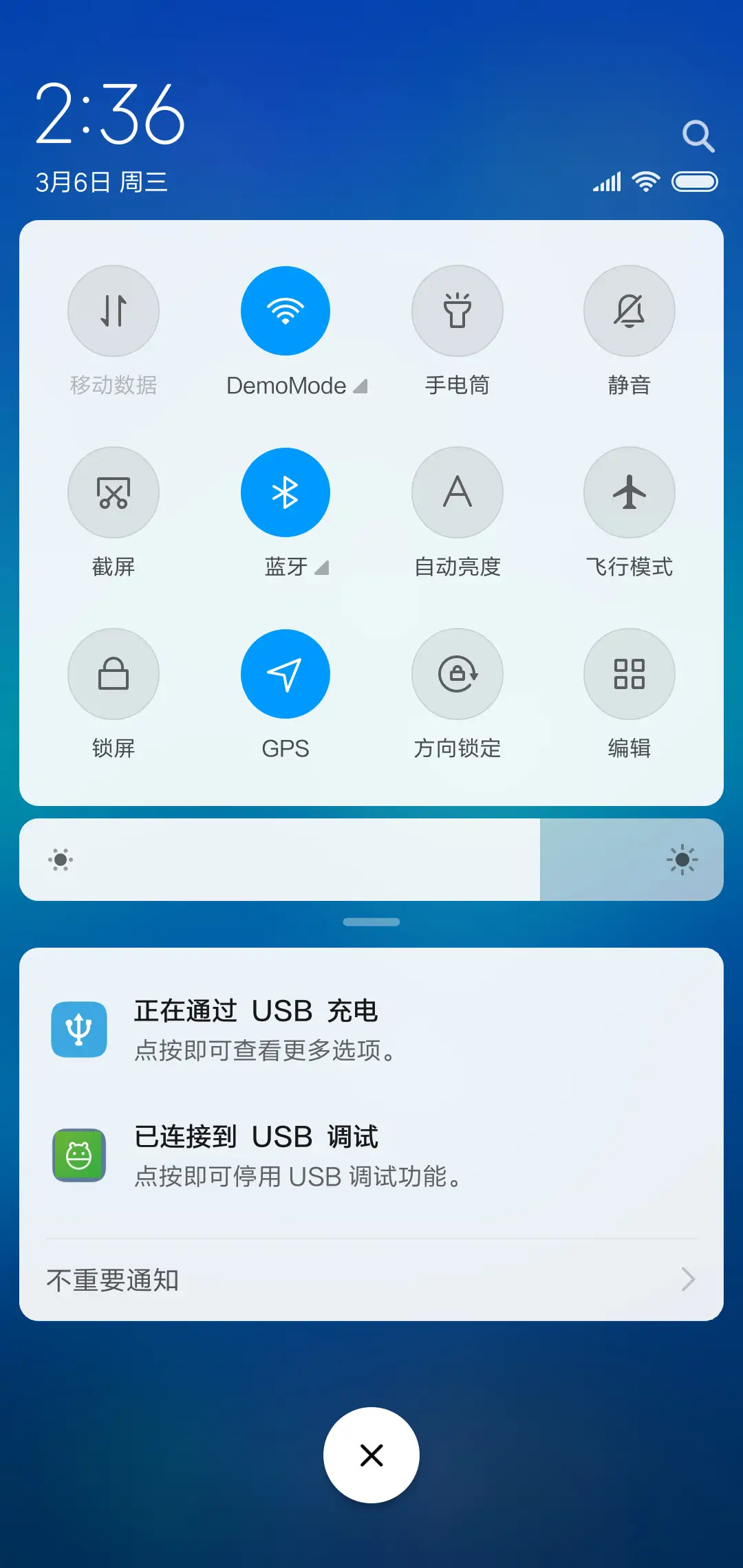Take a screenshot using the quick tile
Image resolution: width=743 pixels, height=1568 pixels.
(114, 492)
